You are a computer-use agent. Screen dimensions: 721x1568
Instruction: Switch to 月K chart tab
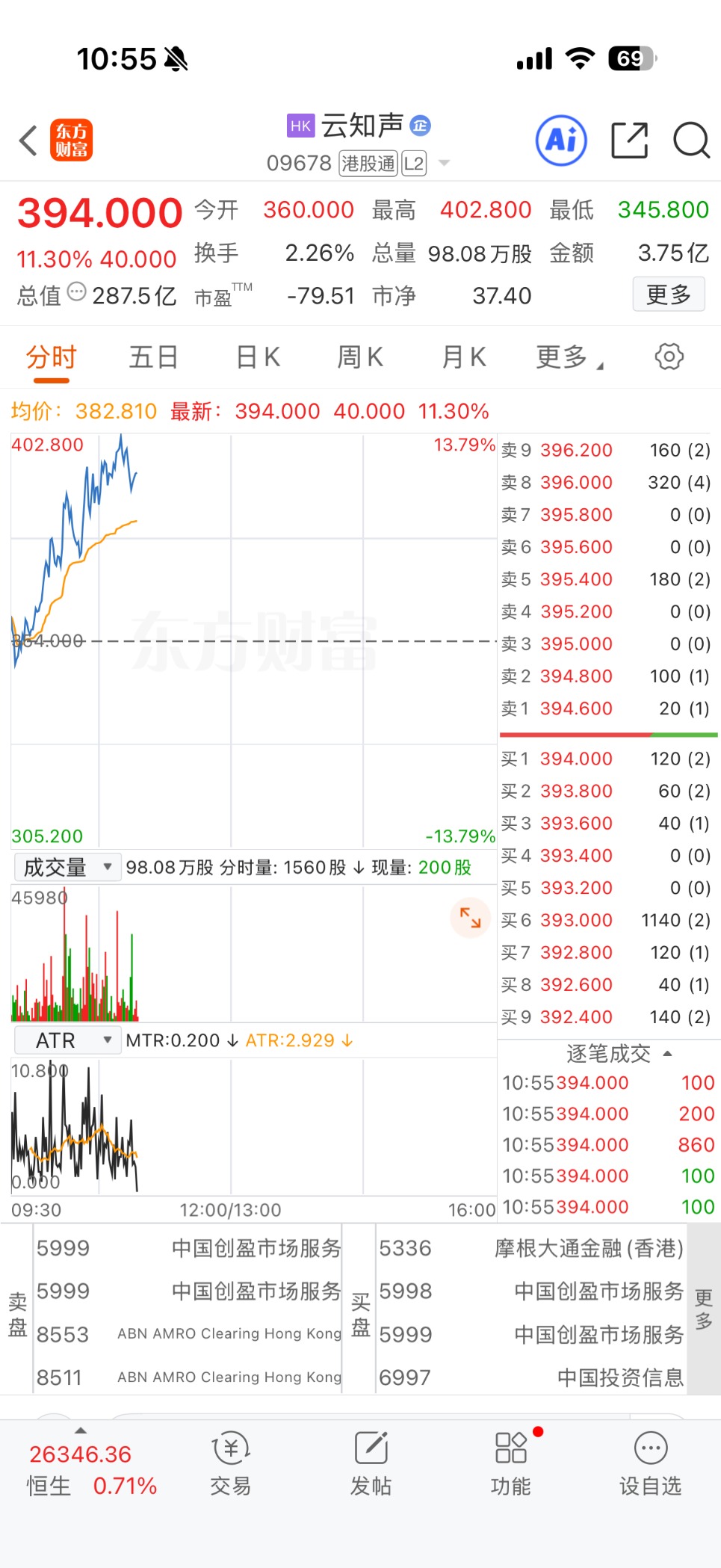point(464,357)
